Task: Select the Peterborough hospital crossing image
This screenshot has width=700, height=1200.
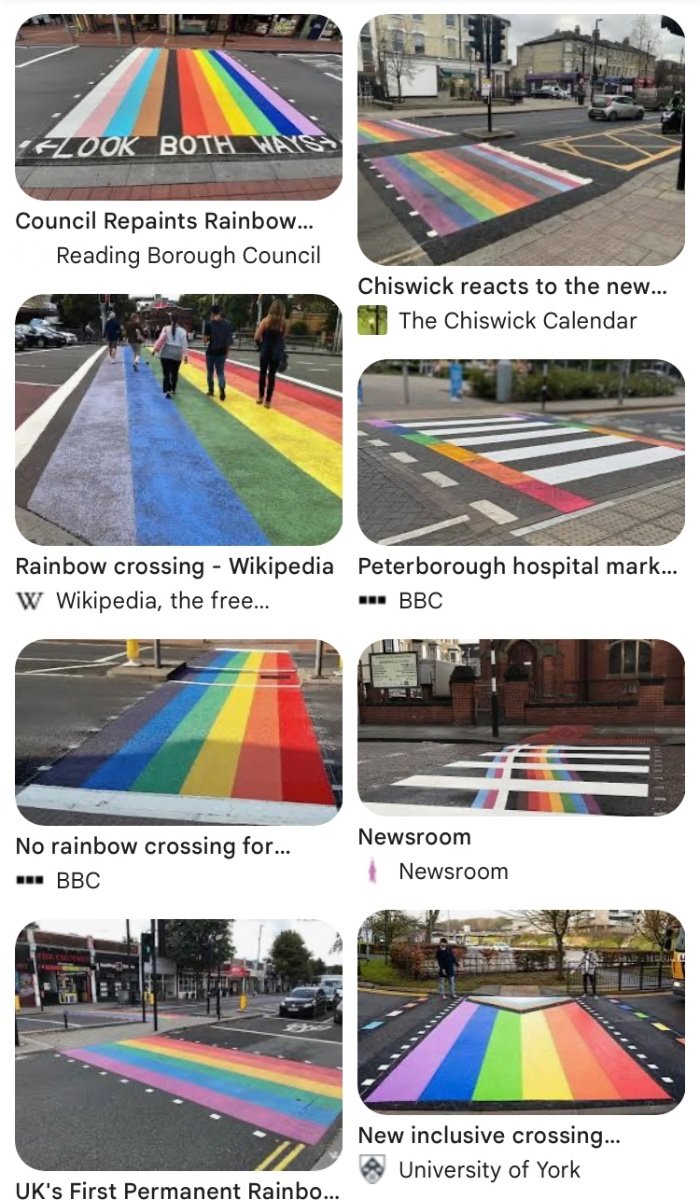Action: (521, 452)
